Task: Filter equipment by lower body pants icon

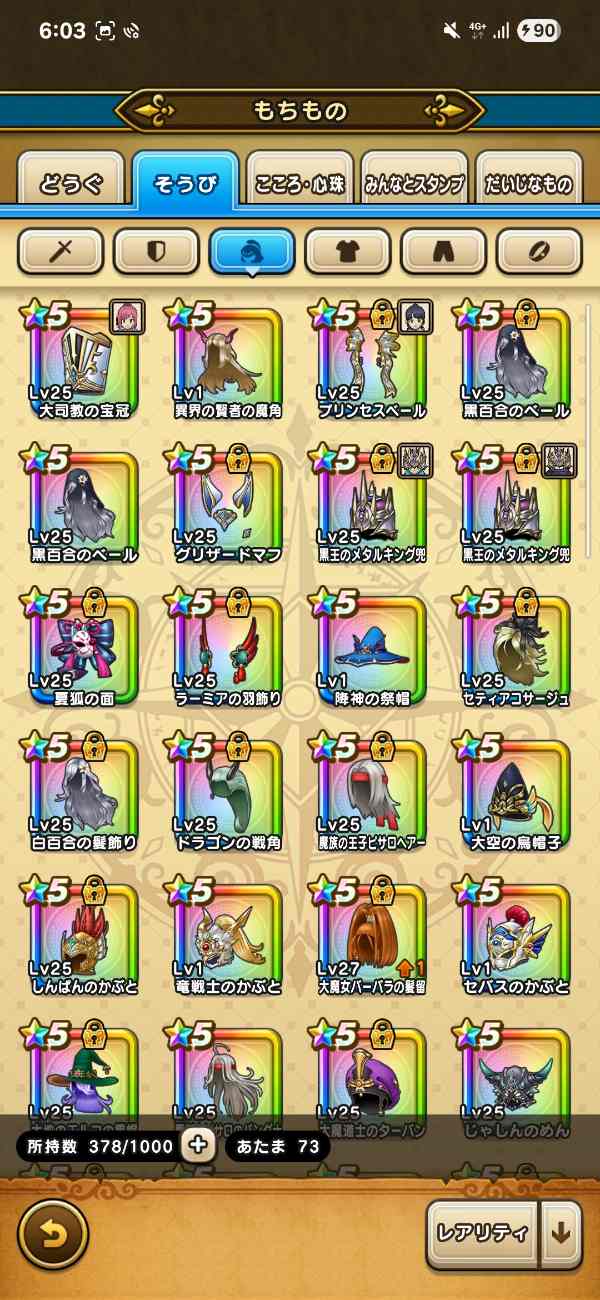Action: 443,251
